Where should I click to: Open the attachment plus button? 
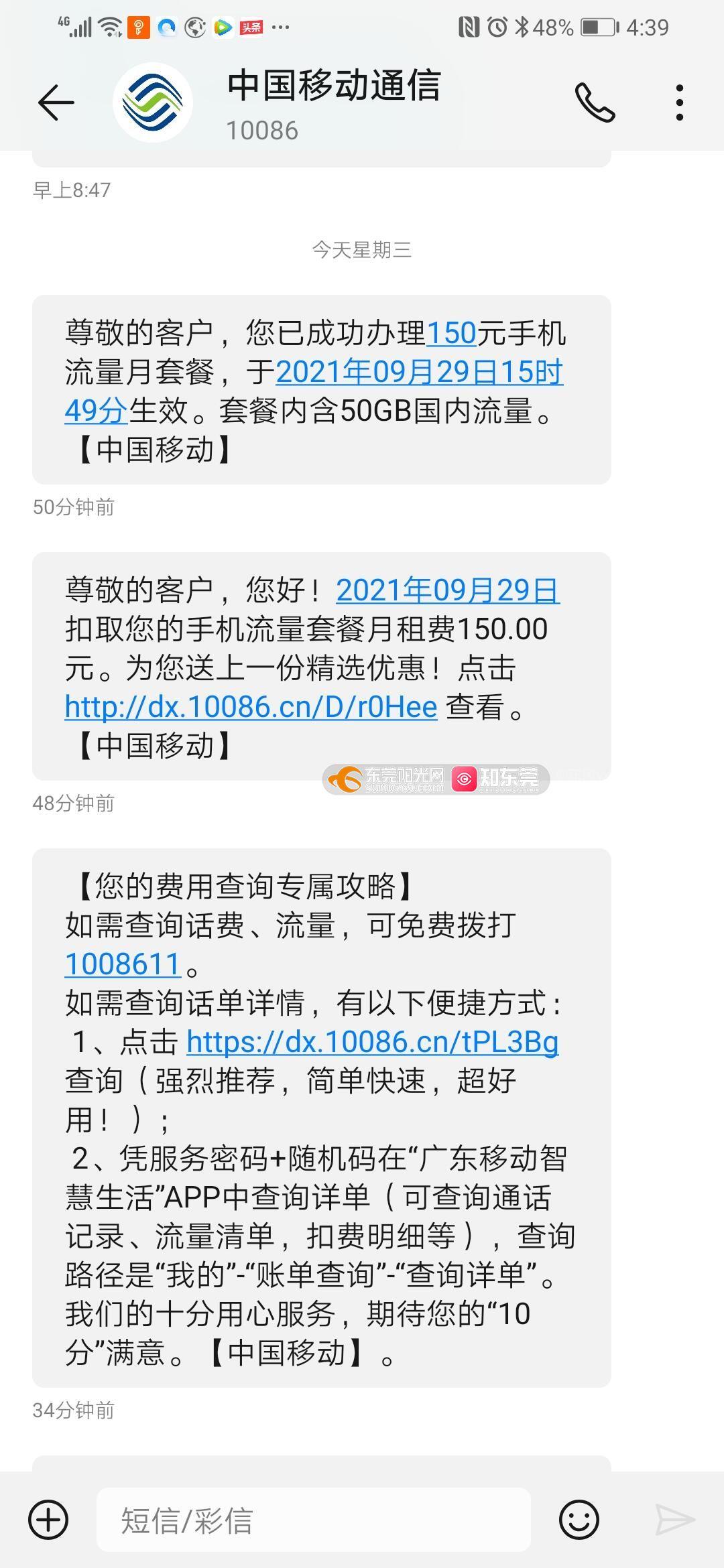click(x=48, y=1520)
